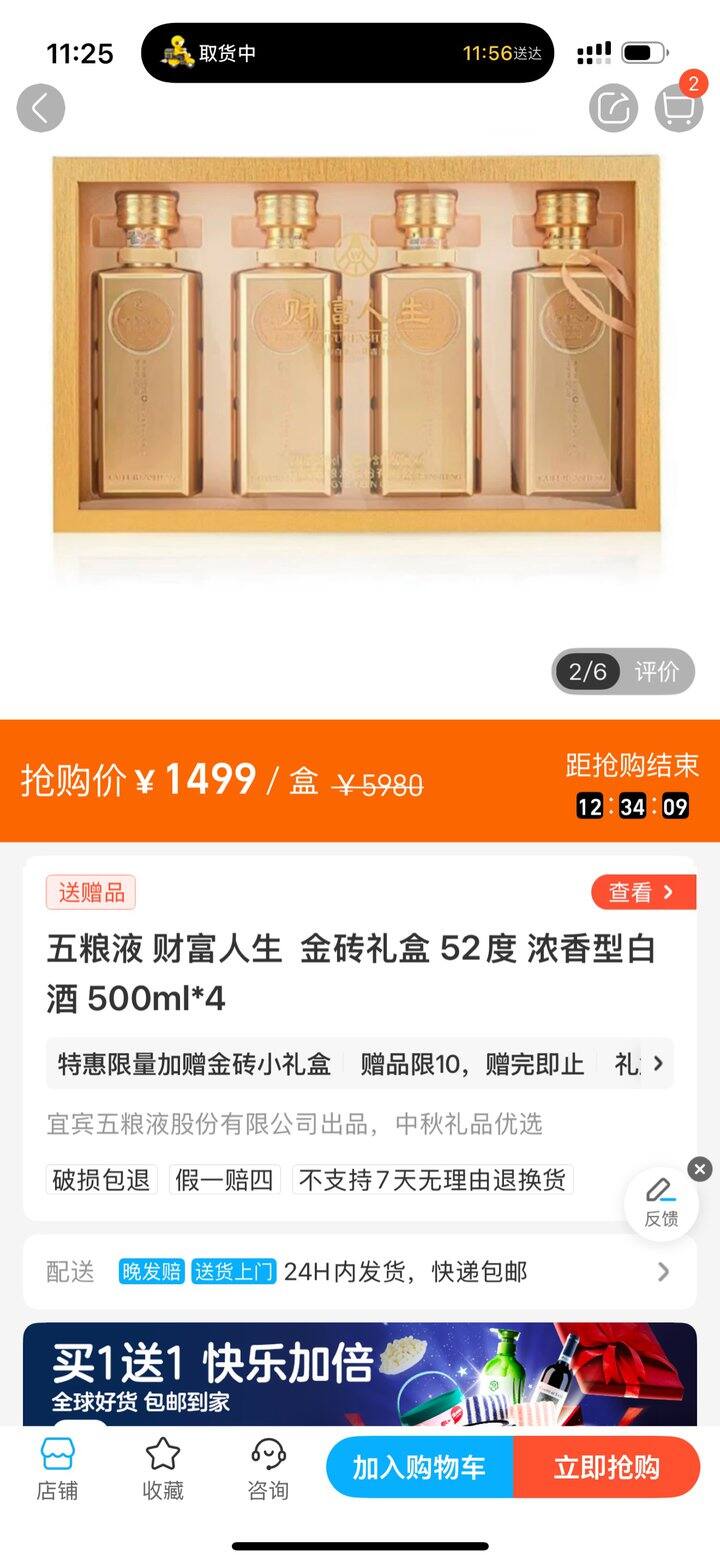This screenshot has height=1564, width=720.
Task: Tap 加入购物车 to add to cart
Action: 418,1466
